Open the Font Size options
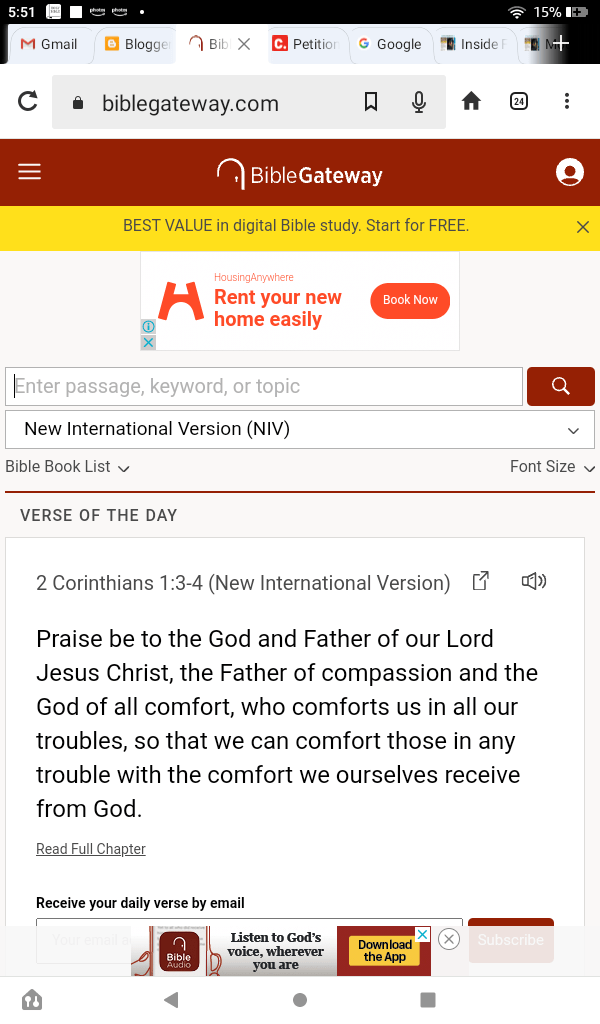The height and width of the screenshot is (1024, 600). pyautogui.click(x=552, y=467)
